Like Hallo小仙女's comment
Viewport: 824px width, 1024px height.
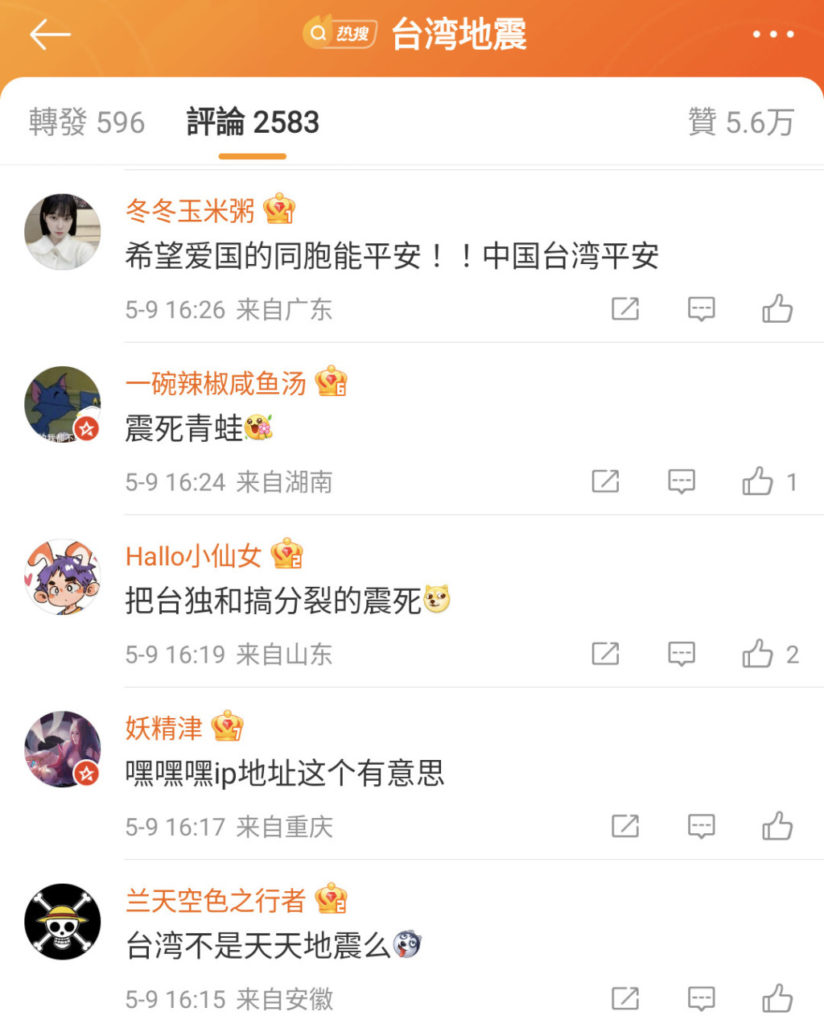tap(759, 655)
